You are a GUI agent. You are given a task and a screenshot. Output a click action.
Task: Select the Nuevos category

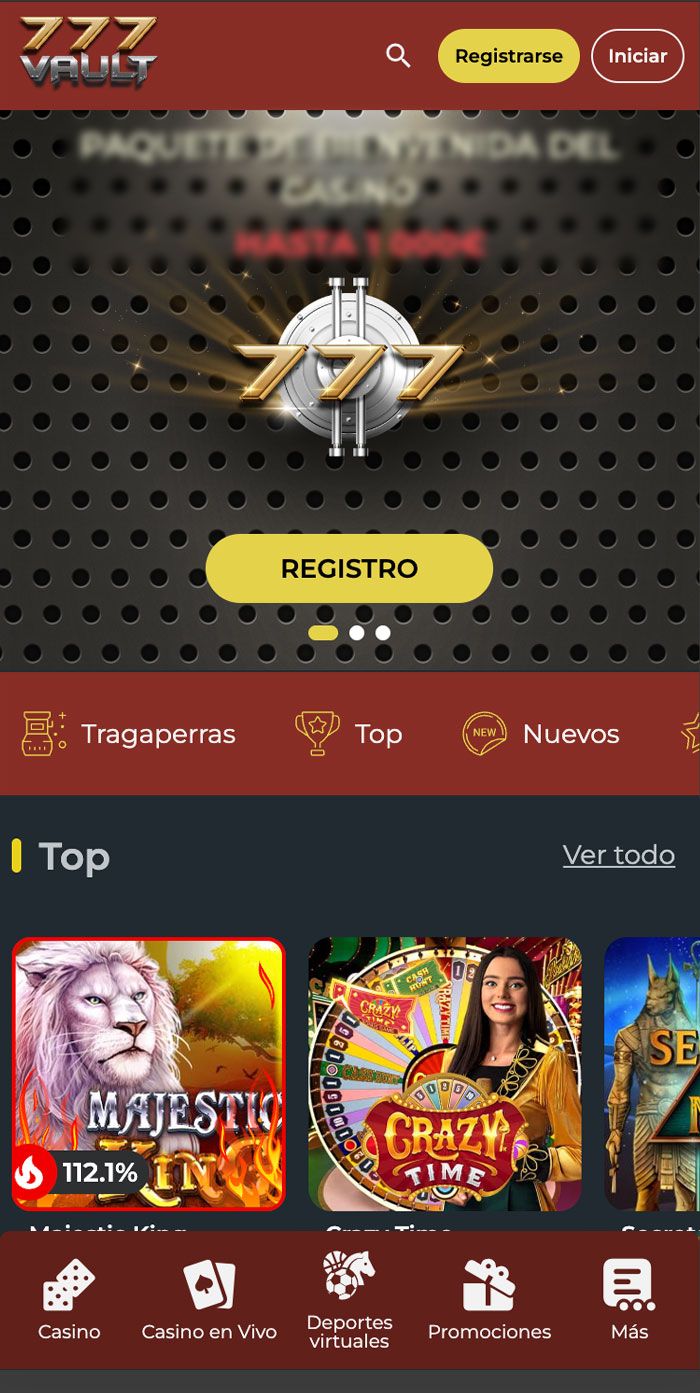[541, 734]
